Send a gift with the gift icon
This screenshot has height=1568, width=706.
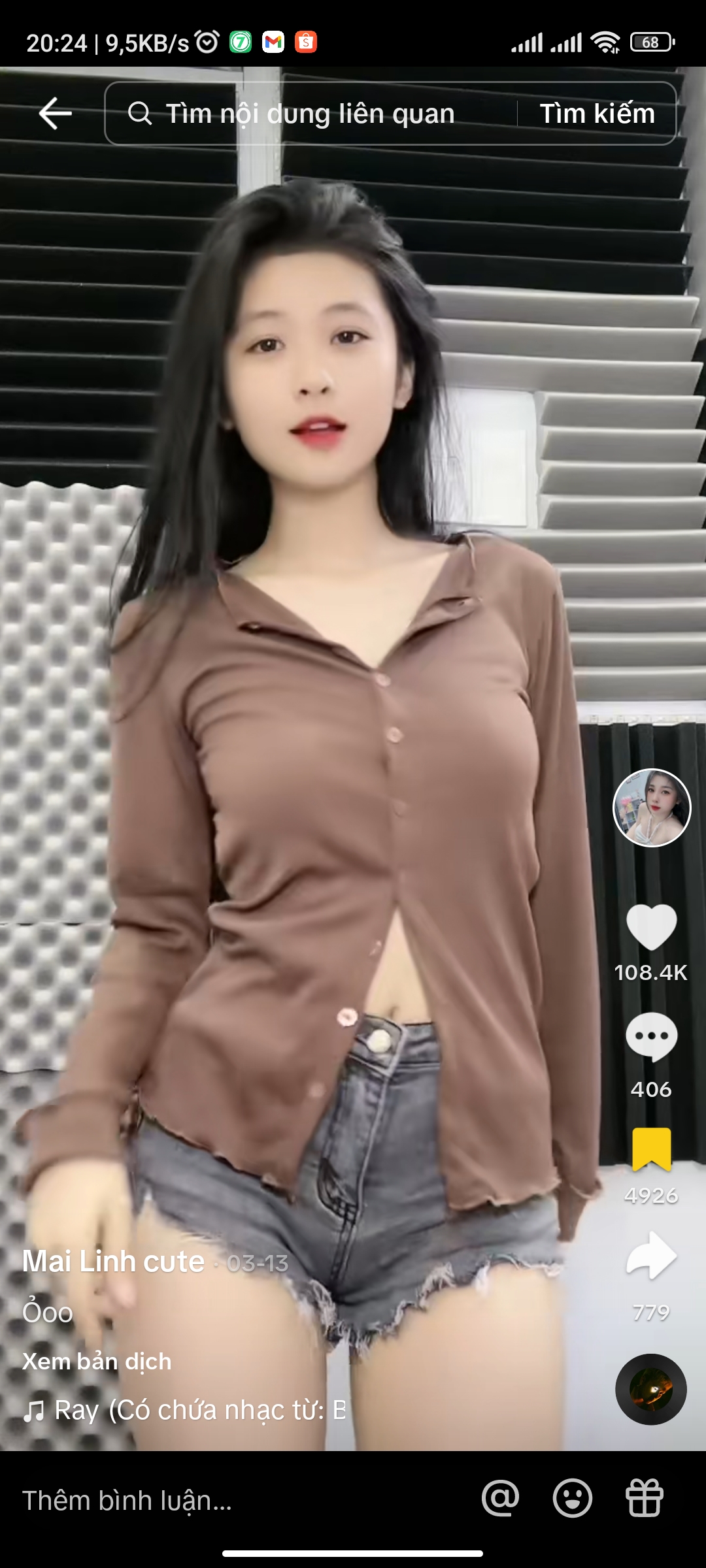[645, 1498]
